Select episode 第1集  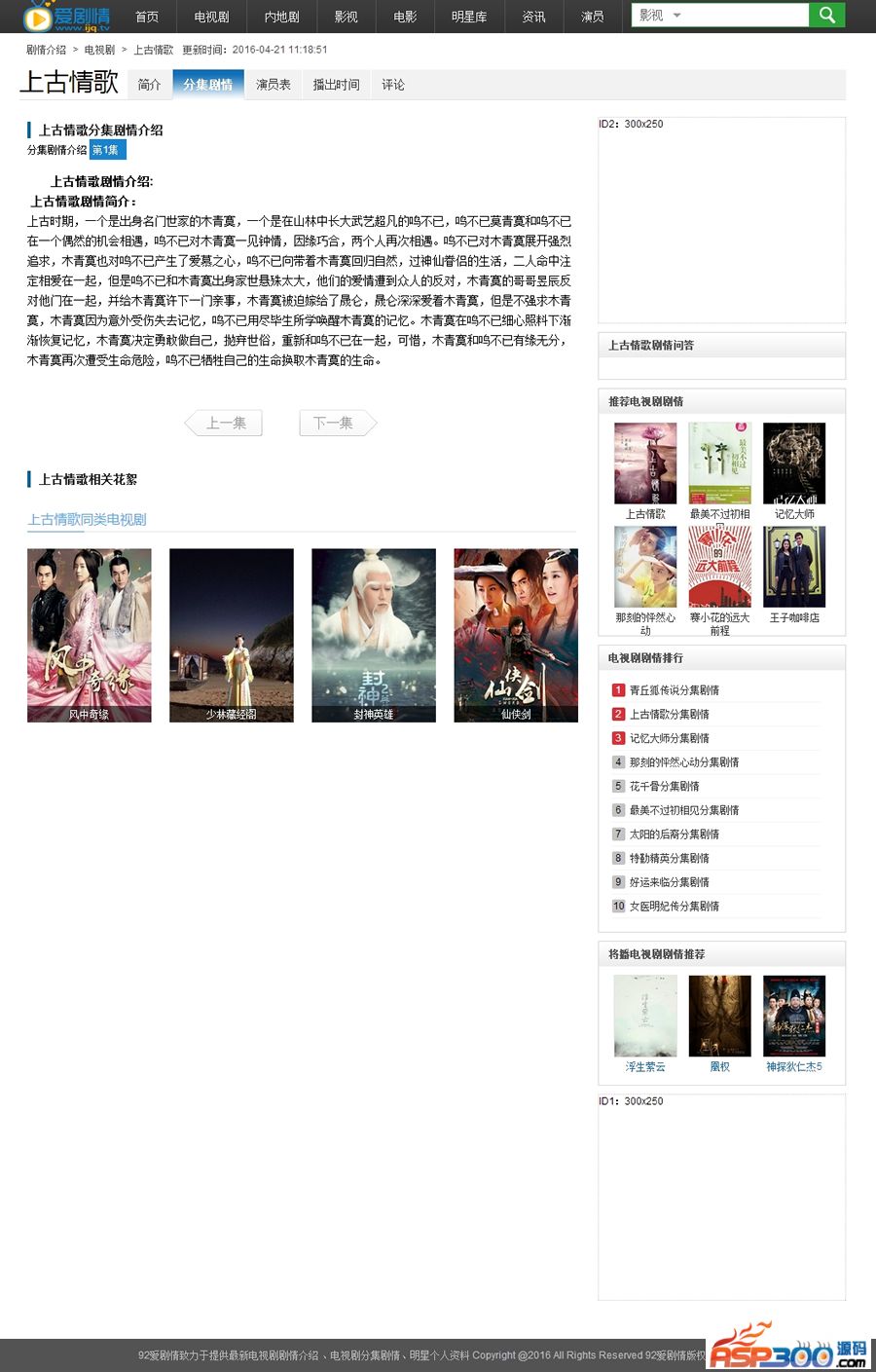(x=106, y=150)
